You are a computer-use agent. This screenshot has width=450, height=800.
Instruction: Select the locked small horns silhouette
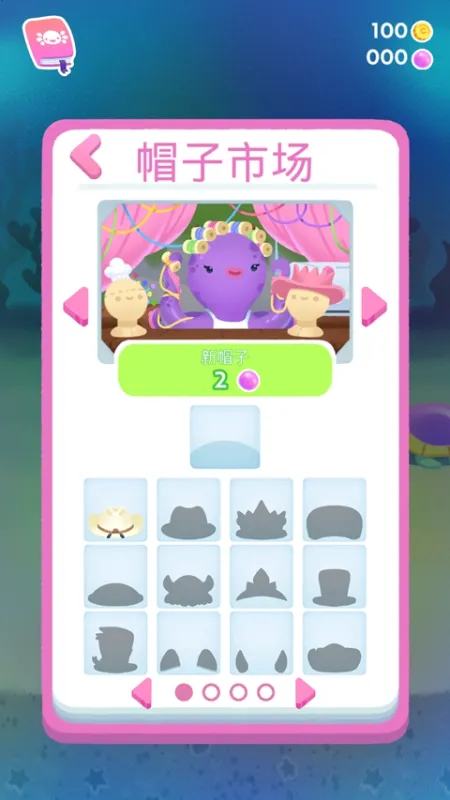[x=261, y=643]
